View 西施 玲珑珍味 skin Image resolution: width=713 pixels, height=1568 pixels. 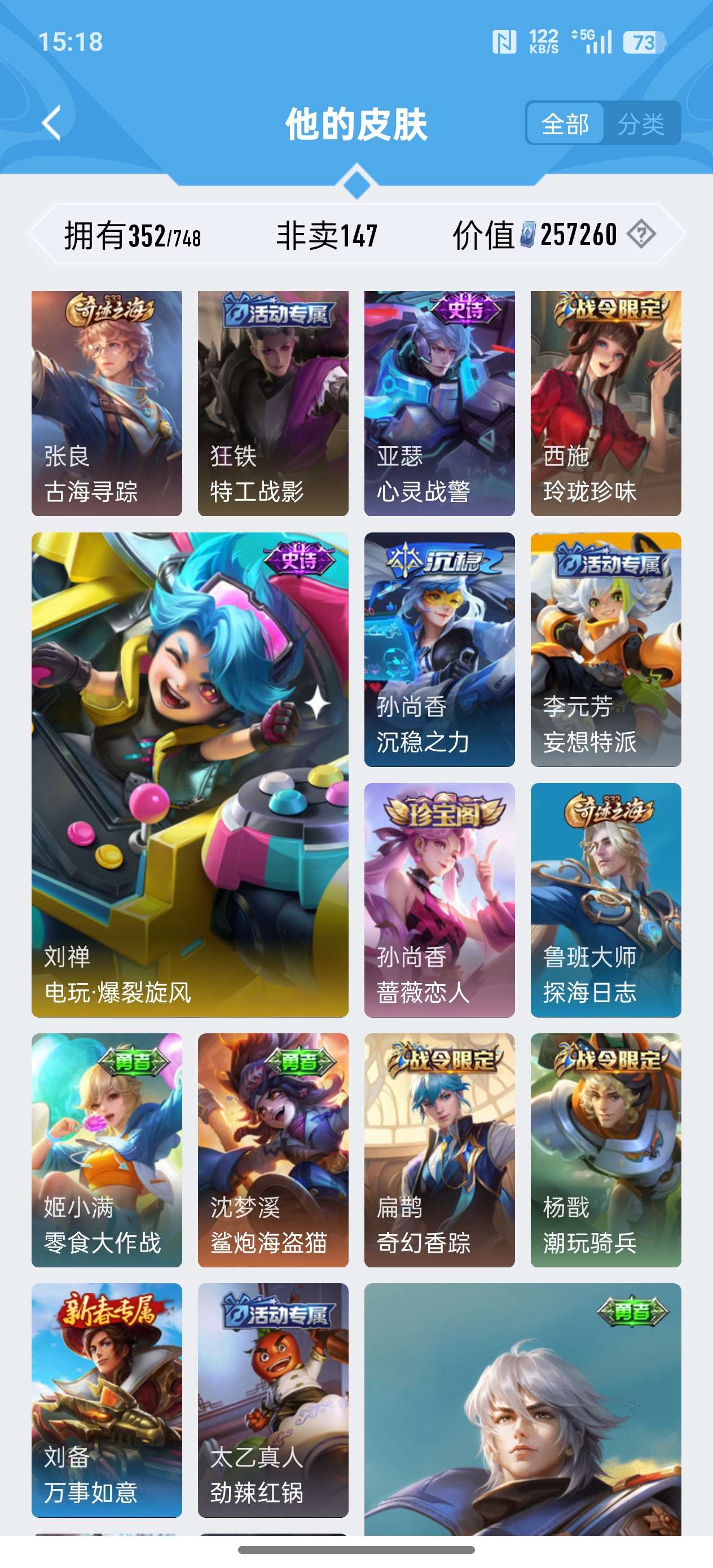tap(605, 403)
